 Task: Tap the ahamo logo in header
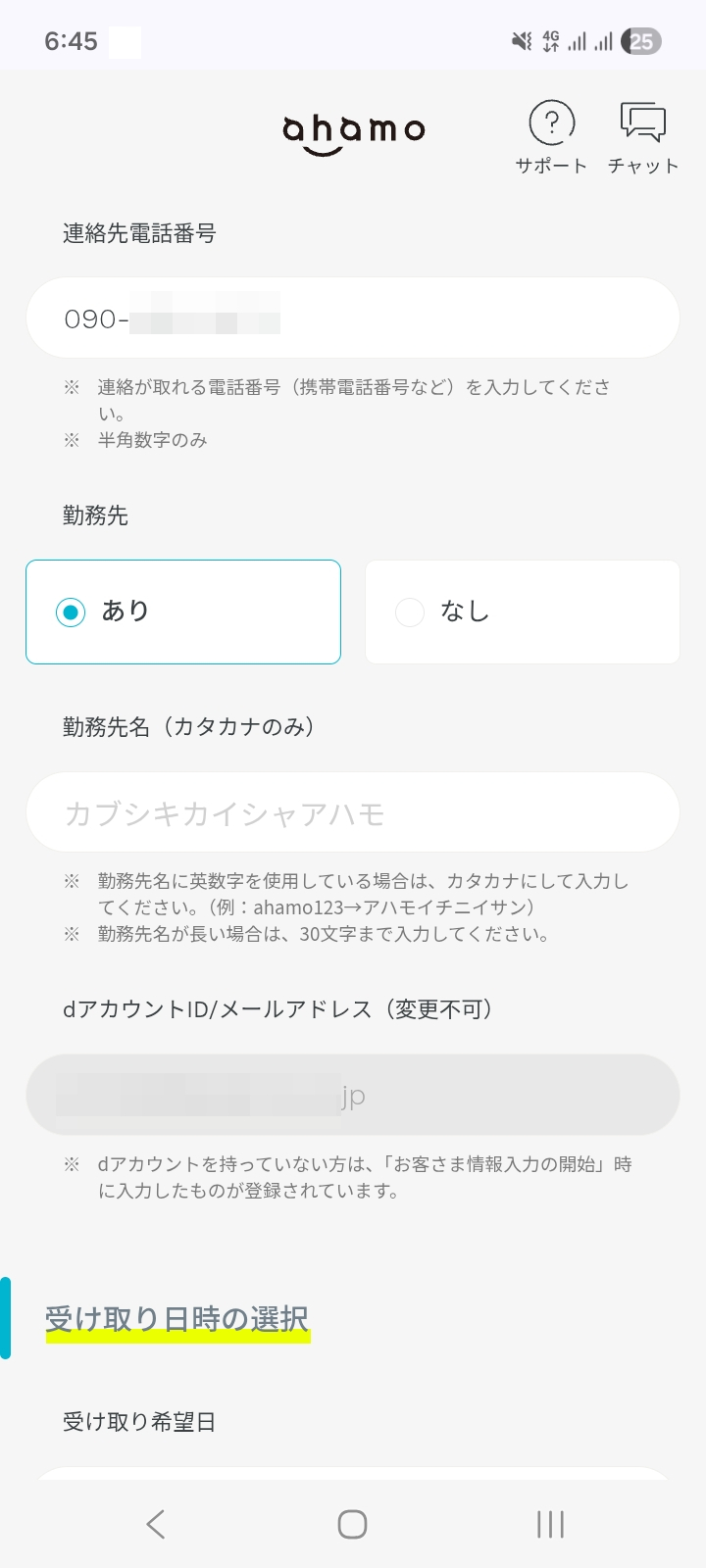353,132
